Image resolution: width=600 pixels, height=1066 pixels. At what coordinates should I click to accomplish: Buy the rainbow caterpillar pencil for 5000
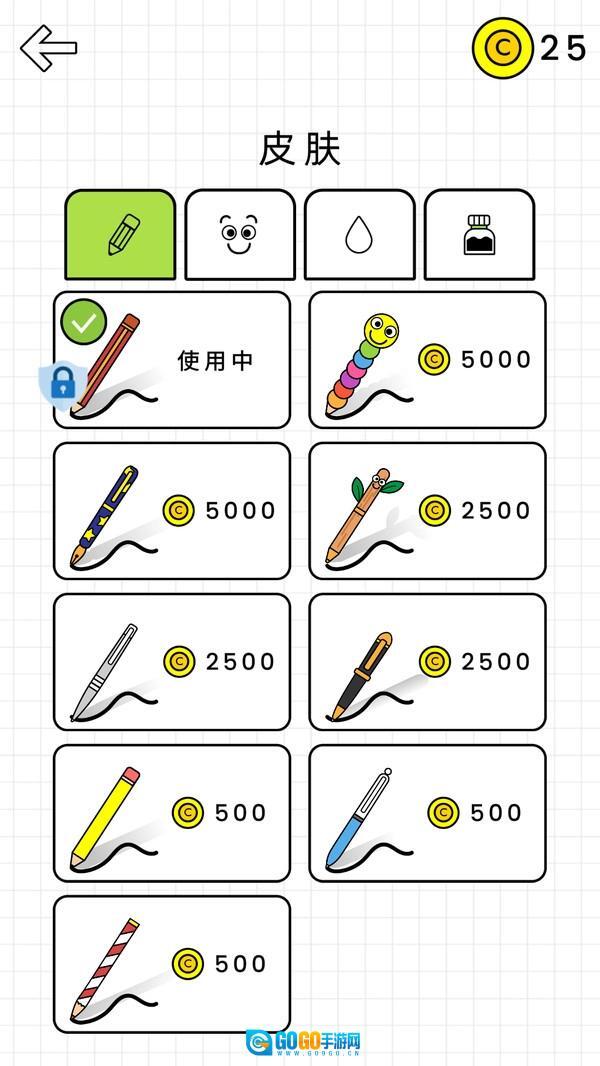pos(428,360)
